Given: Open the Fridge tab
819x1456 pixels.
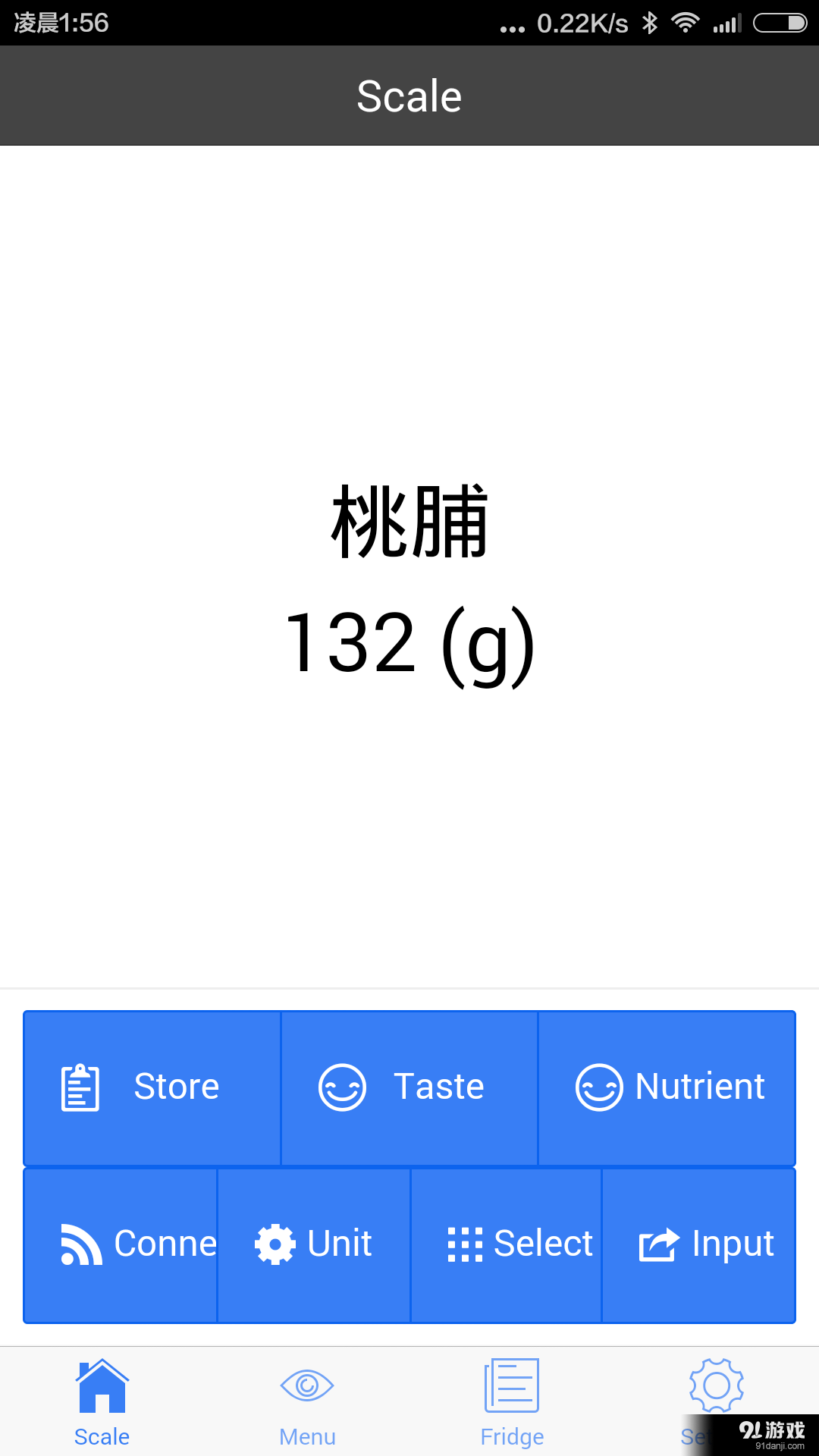Looking at the screenshot, I should [x=512, y=1403].
